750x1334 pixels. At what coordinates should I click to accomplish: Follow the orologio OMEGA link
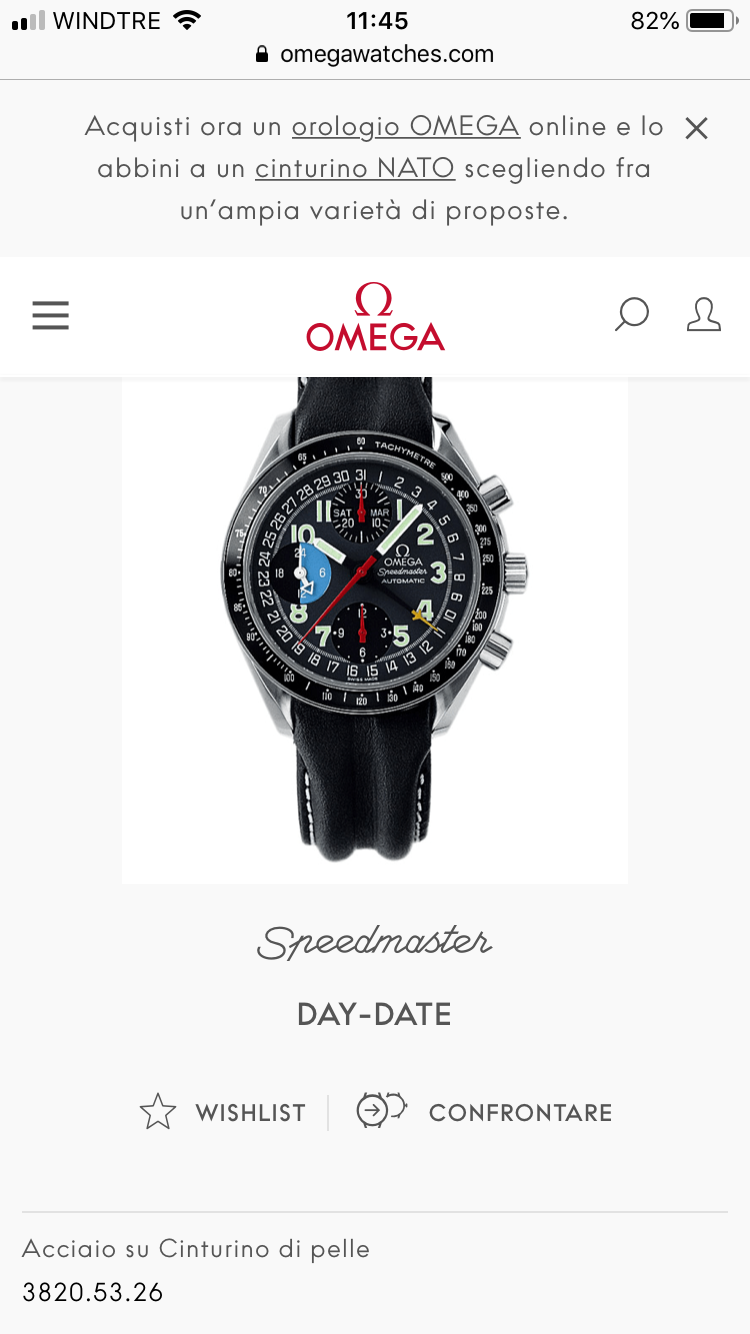(405, 127)
